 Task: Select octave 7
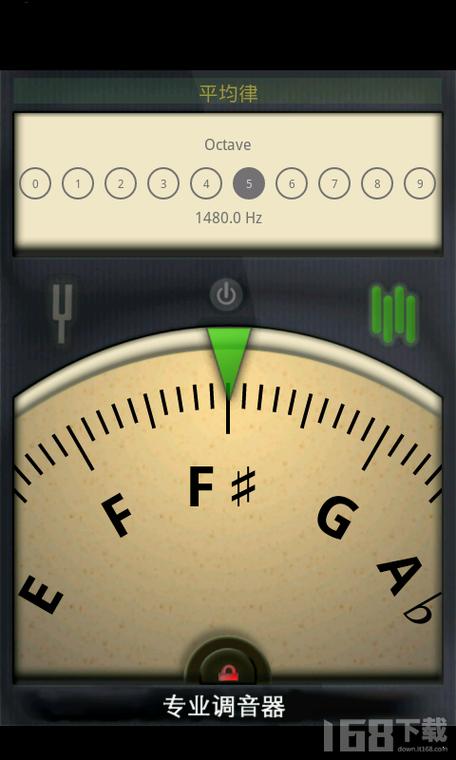[x=334, y=184]
